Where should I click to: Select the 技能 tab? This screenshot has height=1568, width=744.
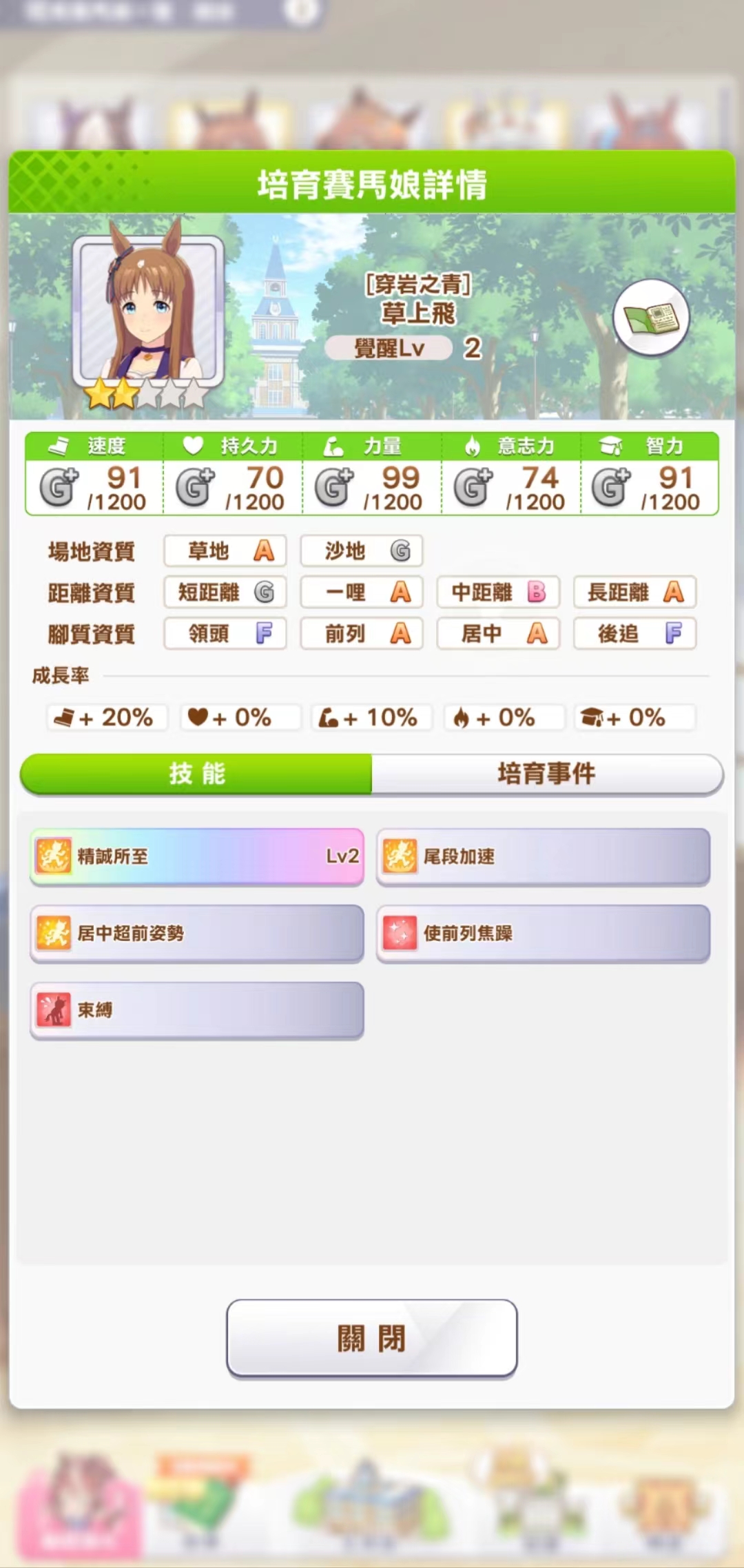click(x=197, y=774)
